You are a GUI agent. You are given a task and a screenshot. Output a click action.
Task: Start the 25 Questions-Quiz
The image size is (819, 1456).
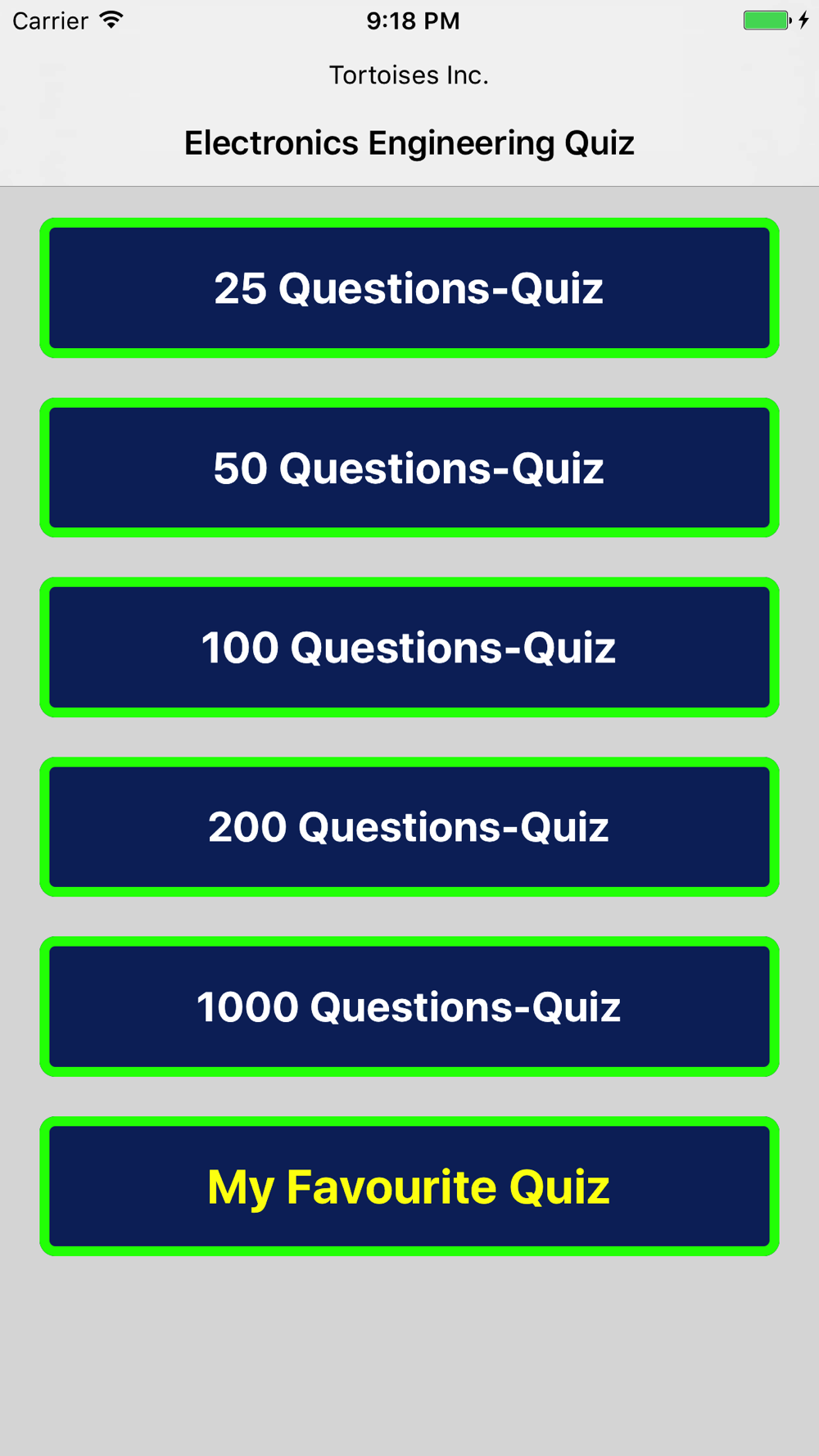click(409, 288)
